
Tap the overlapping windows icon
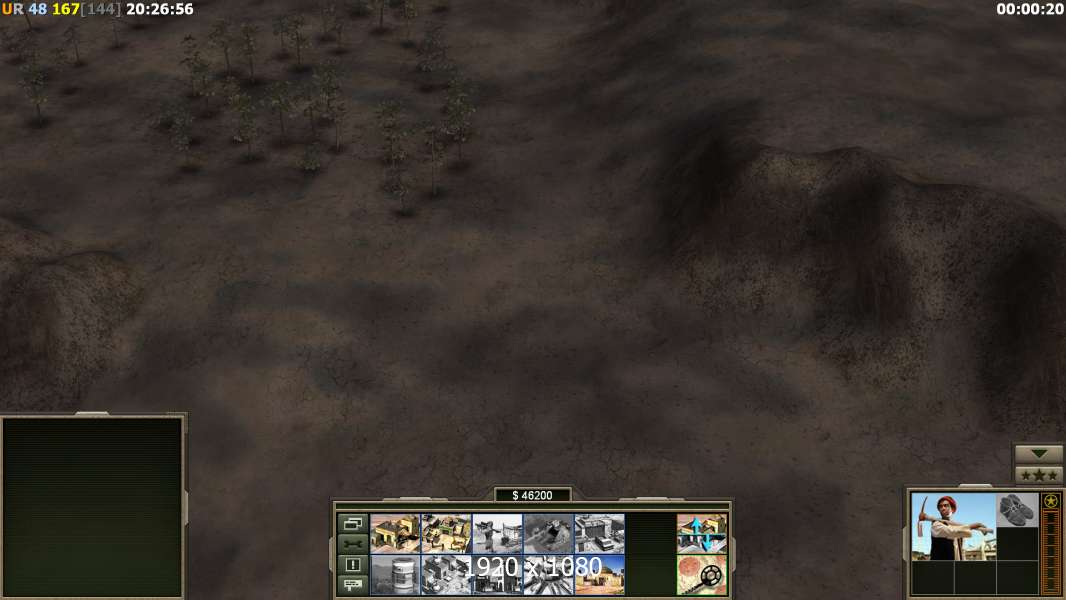click(352, 523)
